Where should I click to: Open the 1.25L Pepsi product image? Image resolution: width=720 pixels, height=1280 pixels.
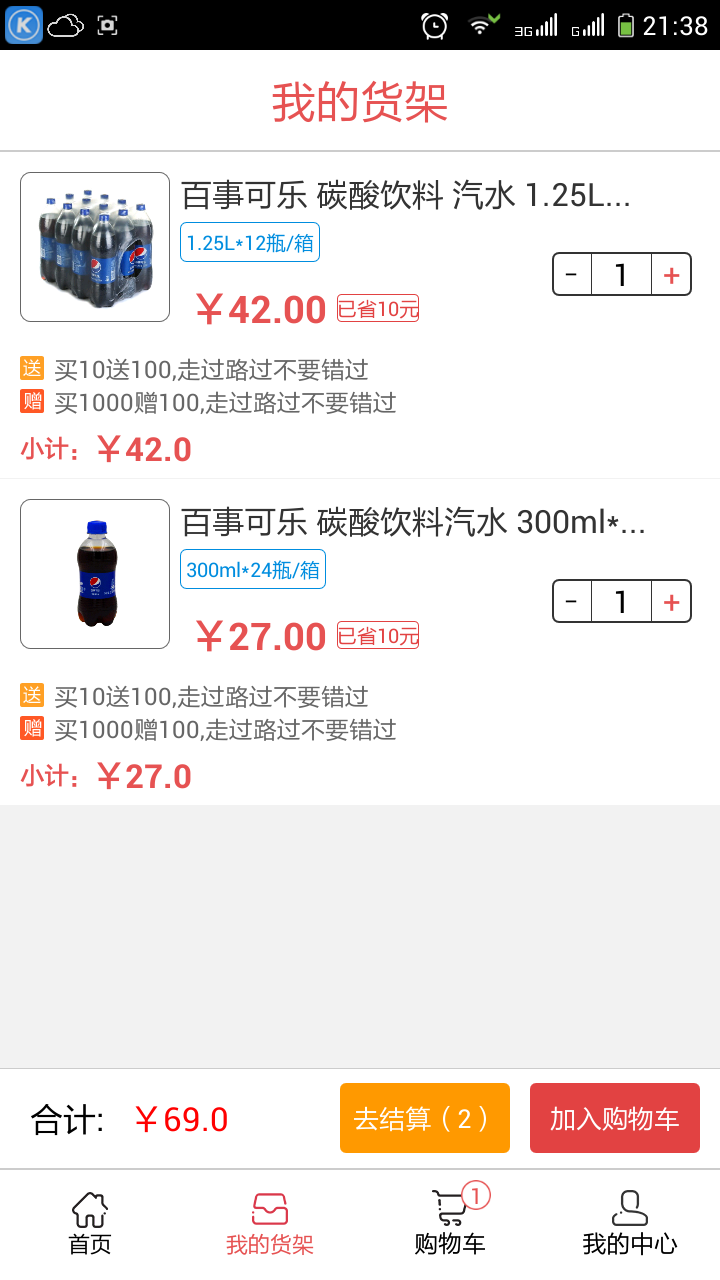click(x=95, y=247)
